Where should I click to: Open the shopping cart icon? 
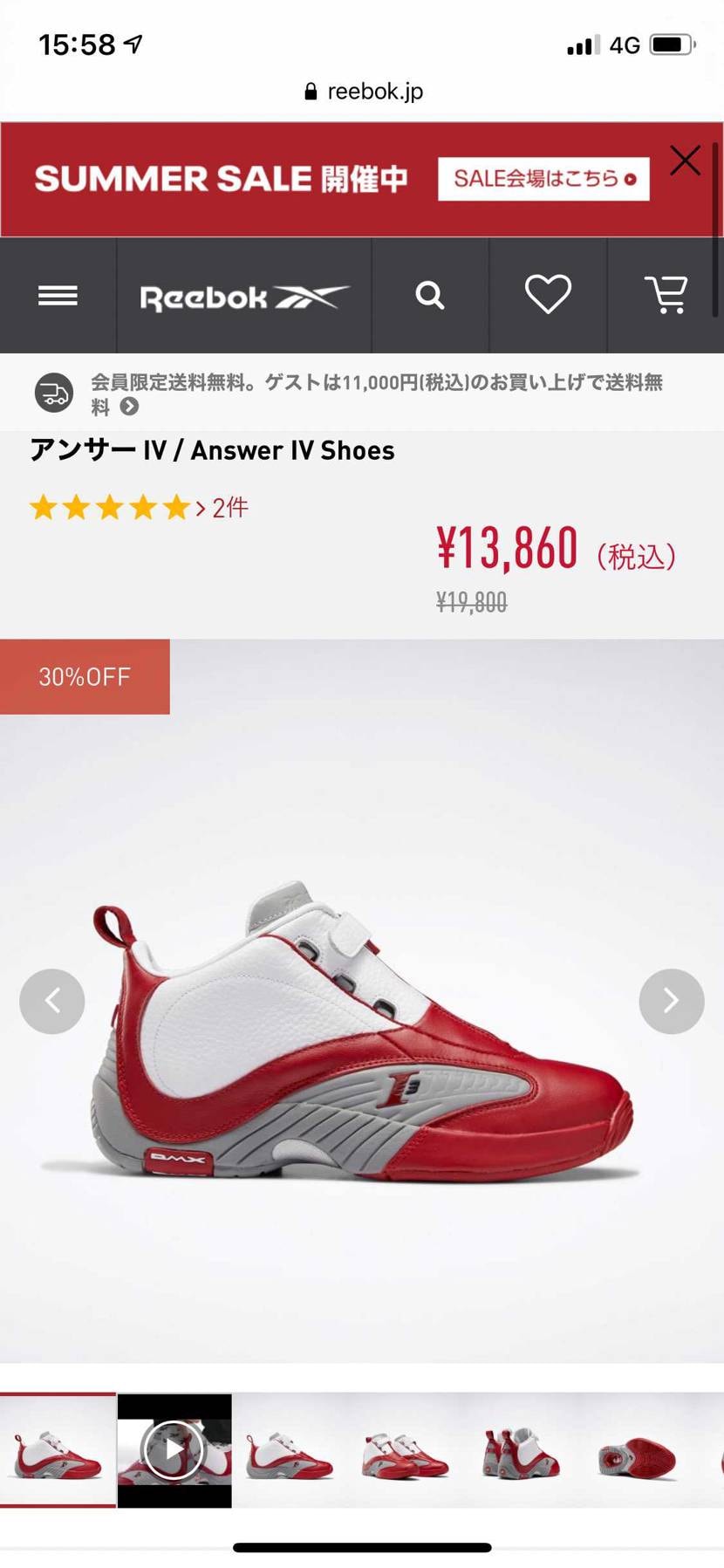point(667,296)
